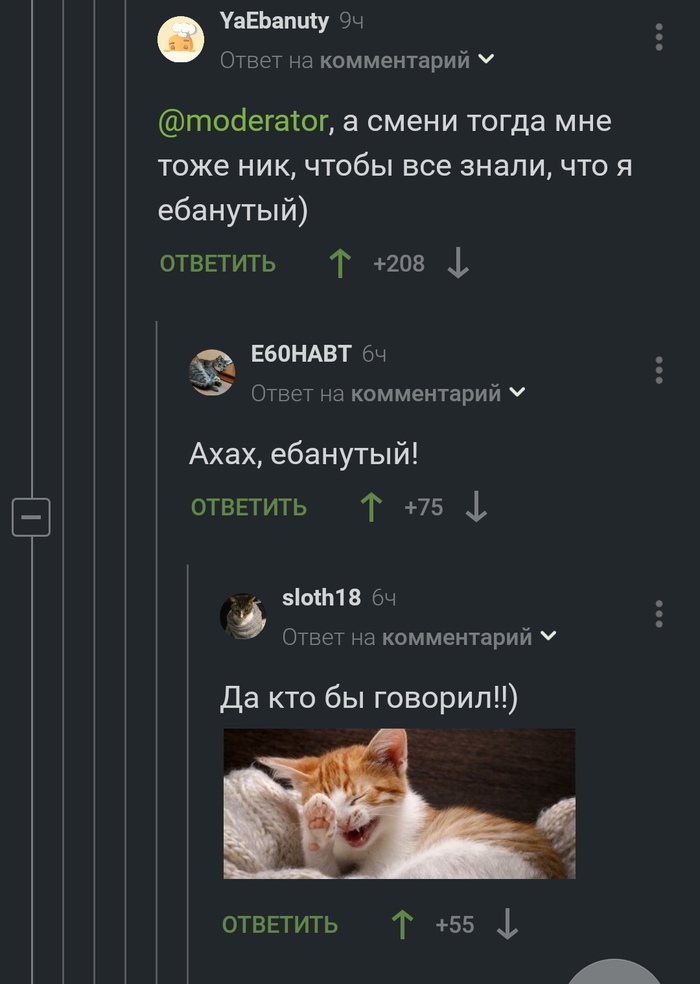Open the @moderator mention link

[x=243, y=122]
